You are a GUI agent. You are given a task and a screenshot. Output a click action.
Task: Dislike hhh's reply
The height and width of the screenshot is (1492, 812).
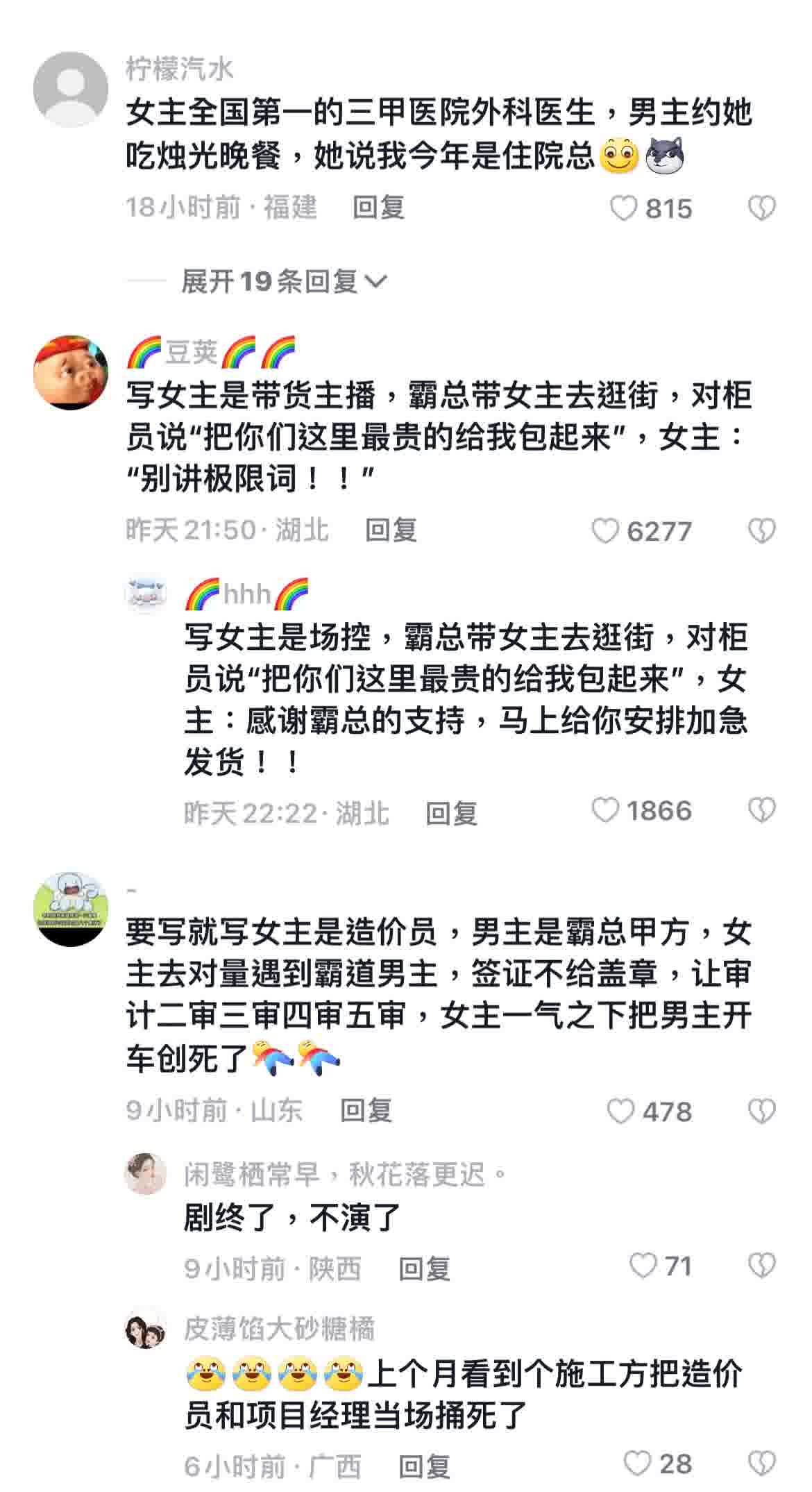(x=761, y=810)
